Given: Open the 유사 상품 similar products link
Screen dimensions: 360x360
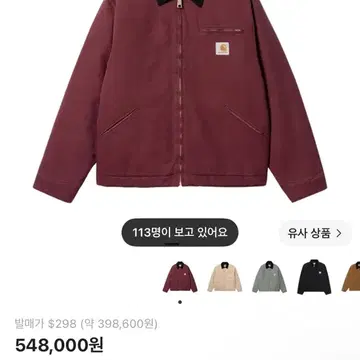Looking at the screenshot, I should click(315, 233).
